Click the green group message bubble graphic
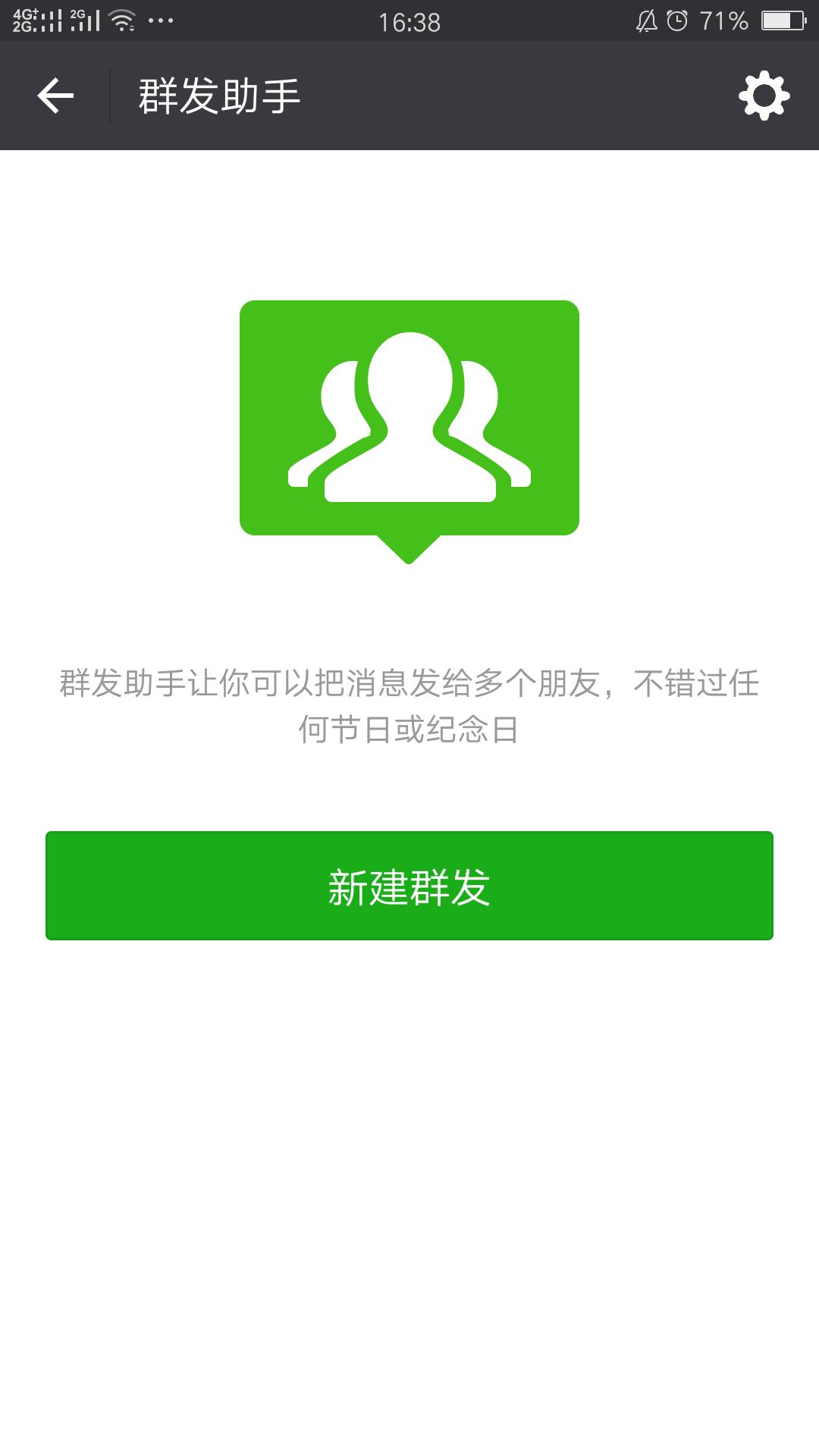 pyautogui.click(x=409, y=417)
